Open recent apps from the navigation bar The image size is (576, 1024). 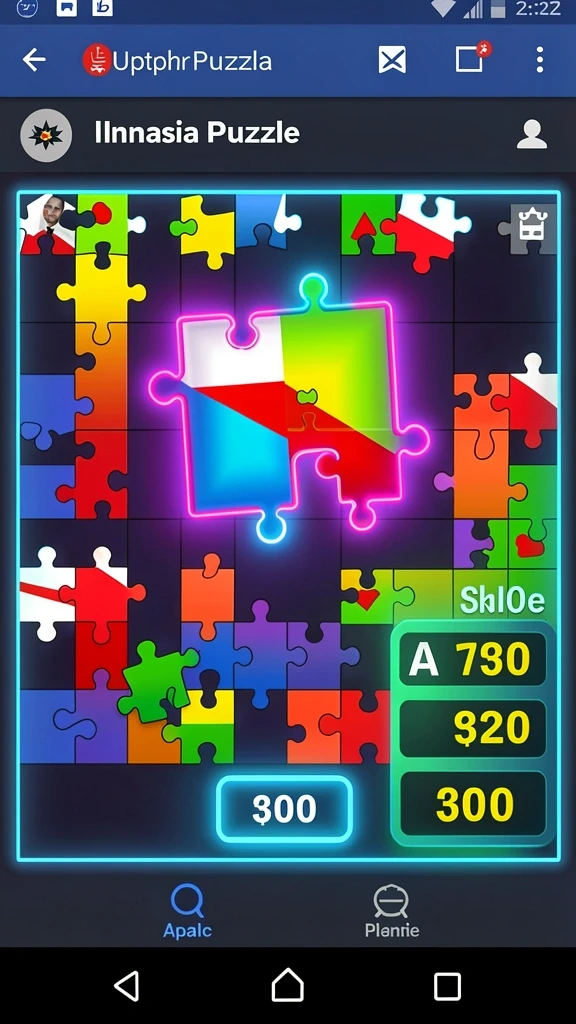point(447,985)
